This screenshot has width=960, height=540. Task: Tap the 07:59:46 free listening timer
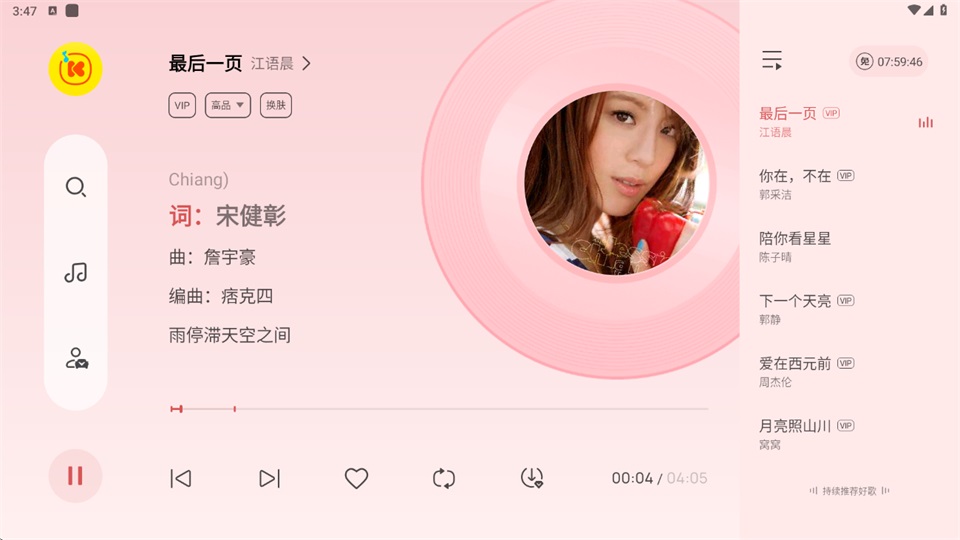coord(889,62)
